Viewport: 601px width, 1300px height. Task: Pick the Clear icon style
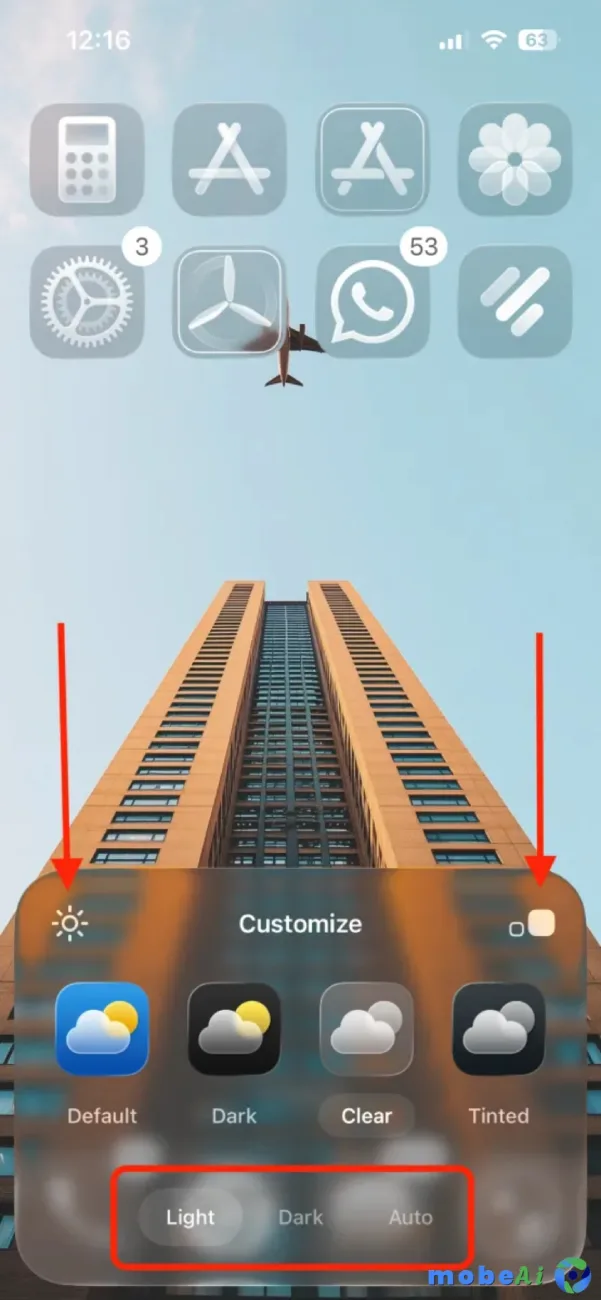point(366,1028)
